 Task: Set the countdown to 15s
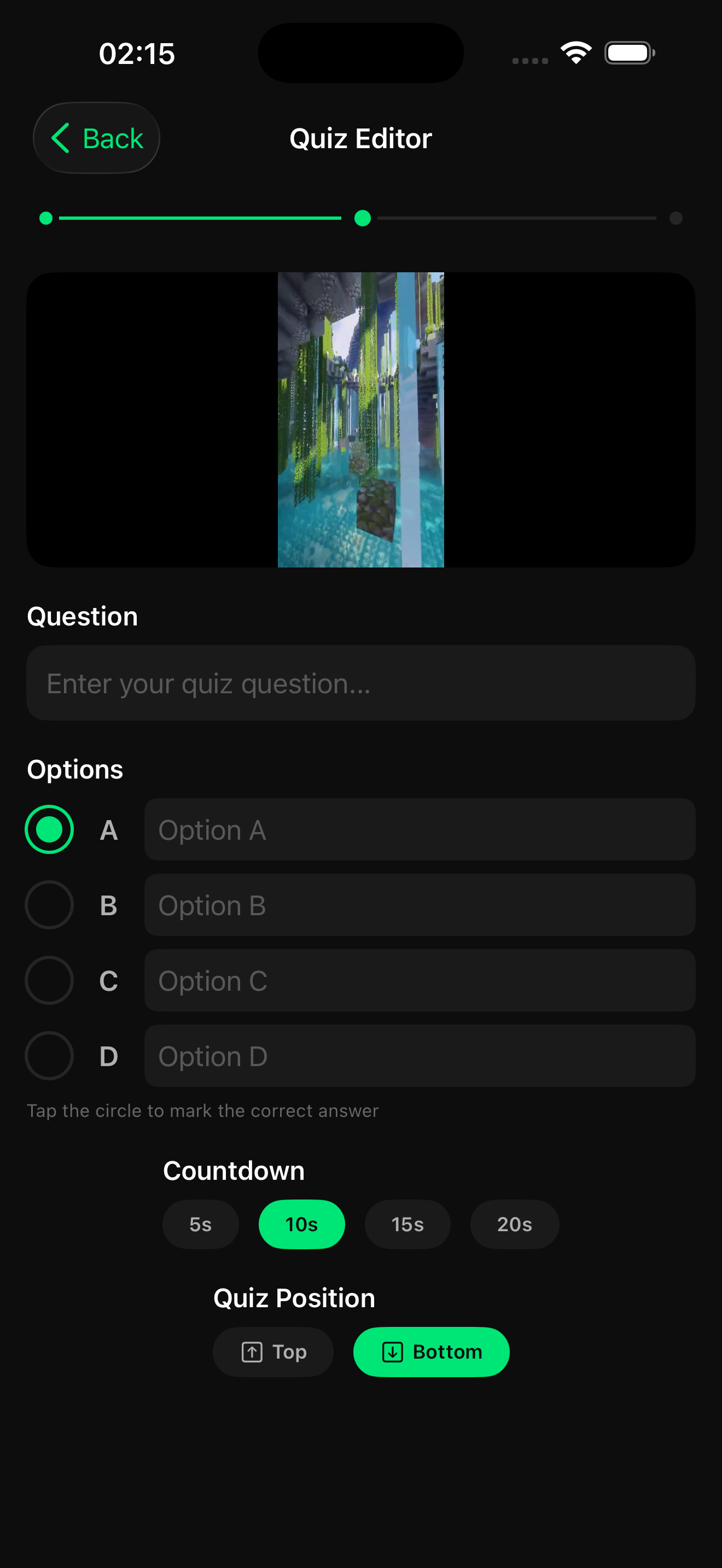pos(407,1224)
